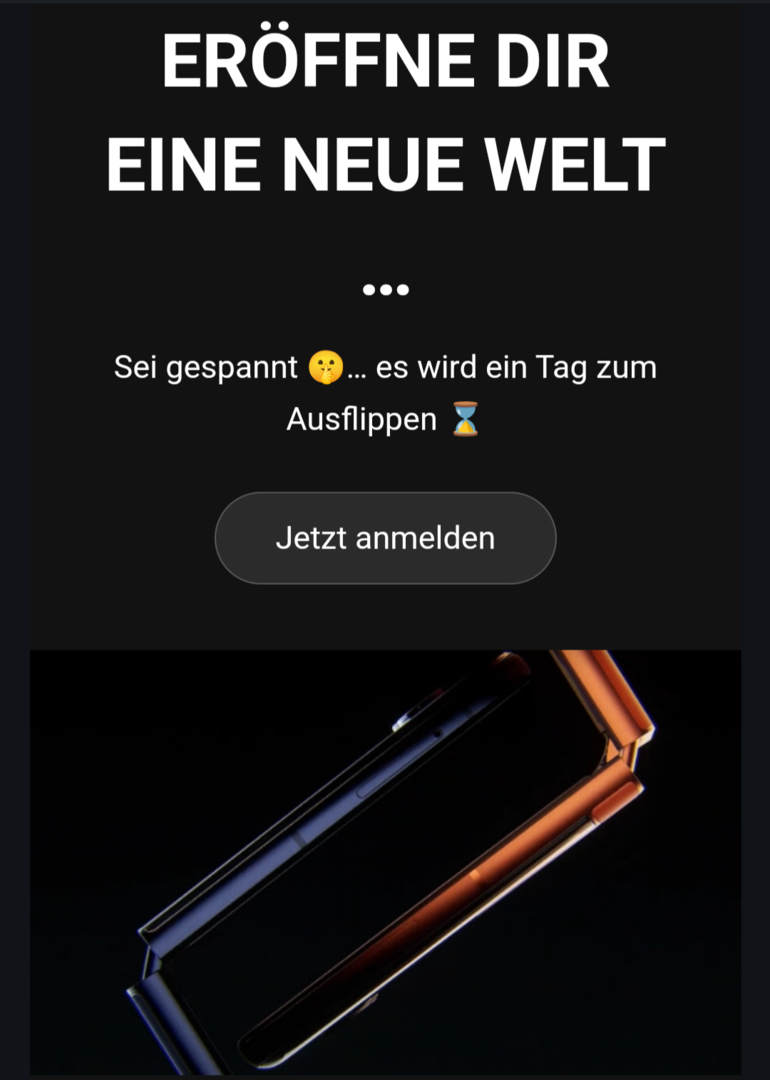The image size is (770, 1080).
Task: Open the foldable phone teaser image
Action: (385, 860)
